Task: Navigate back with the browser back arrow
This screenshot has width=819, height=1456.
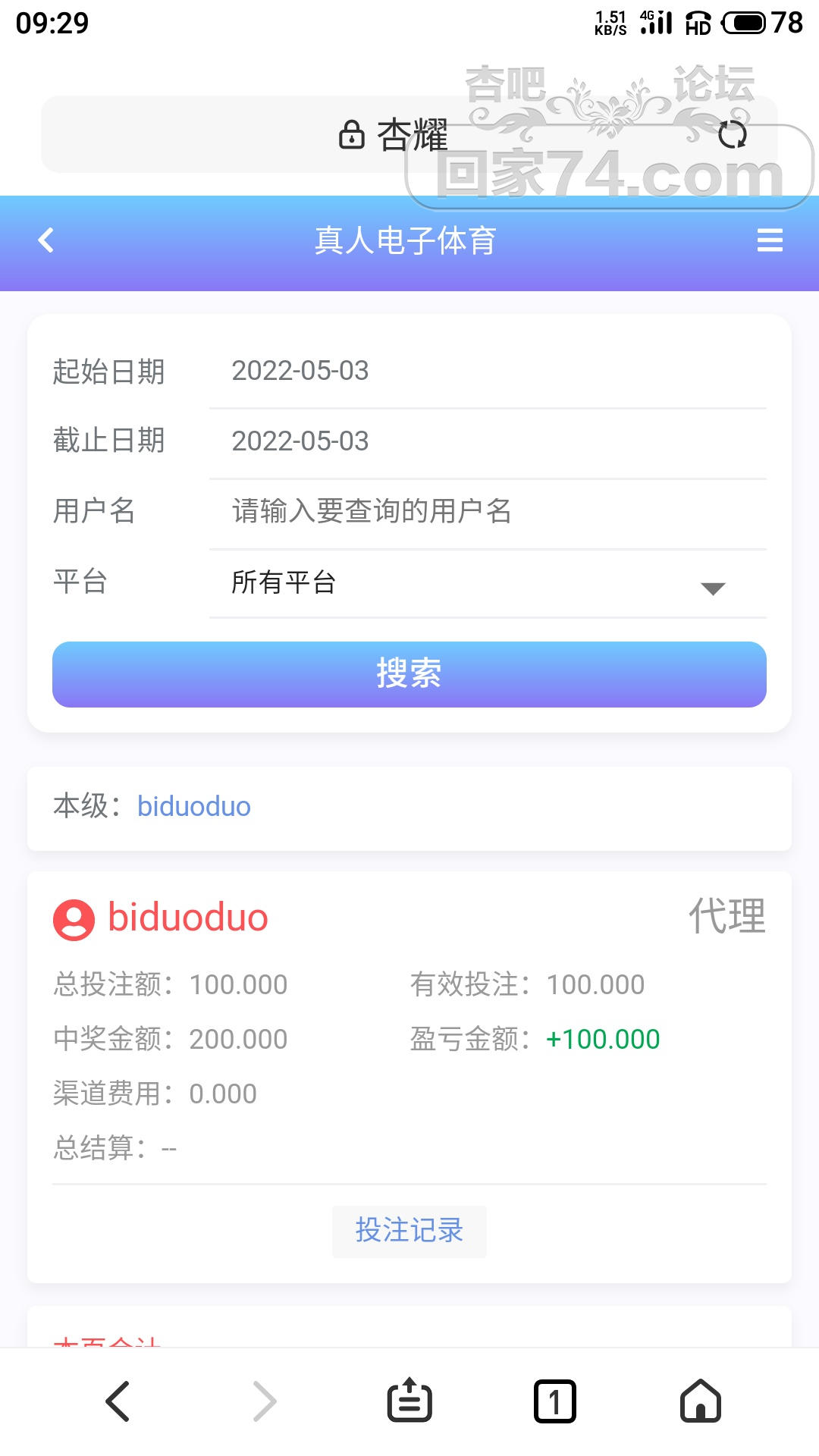Action: [118, 1401]
